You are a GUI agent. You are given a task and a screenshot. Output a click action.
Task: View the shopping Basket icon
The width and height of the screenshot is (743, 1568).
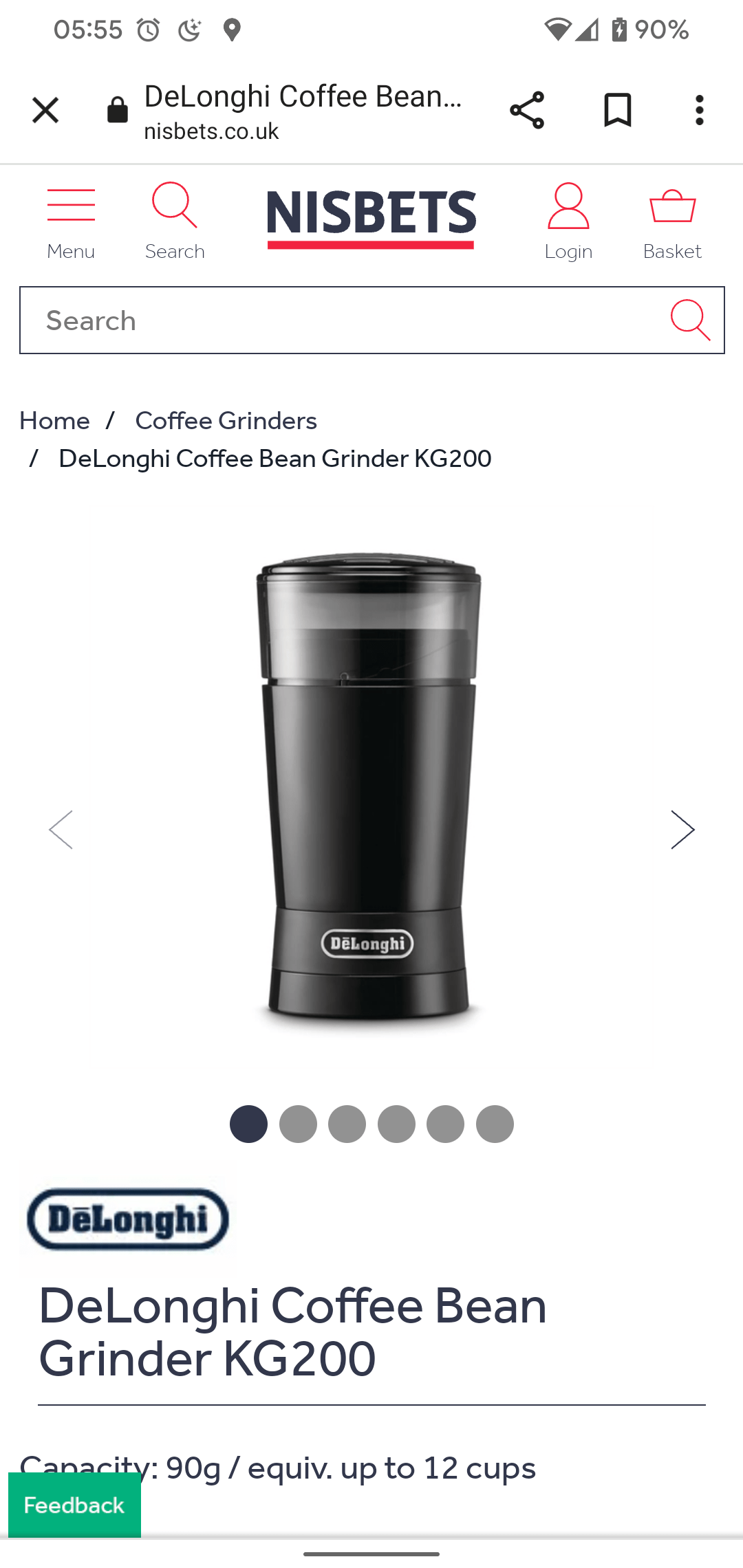672,213
